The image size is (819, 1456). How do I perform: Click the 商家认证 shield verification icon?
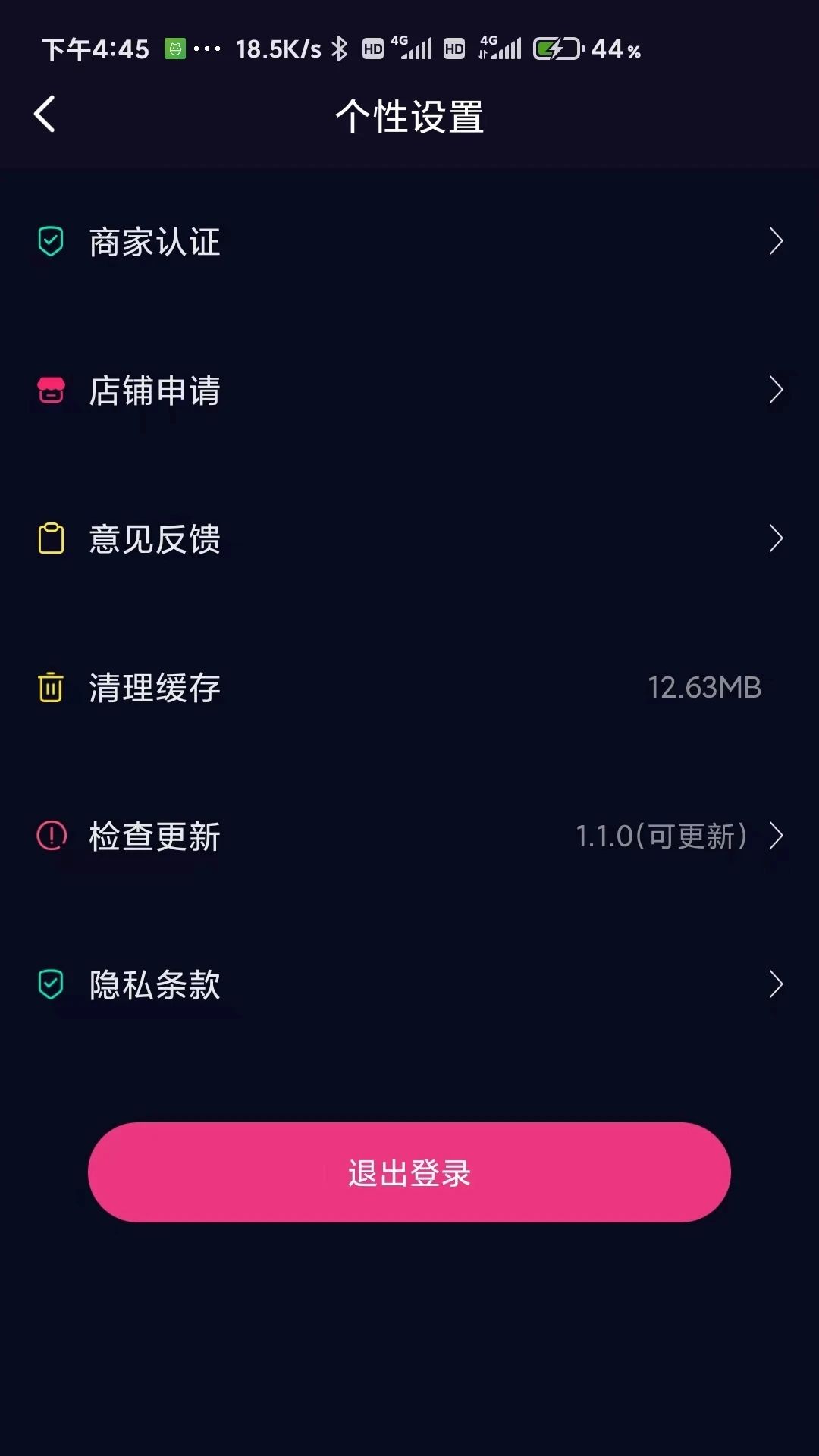(51, 241)
